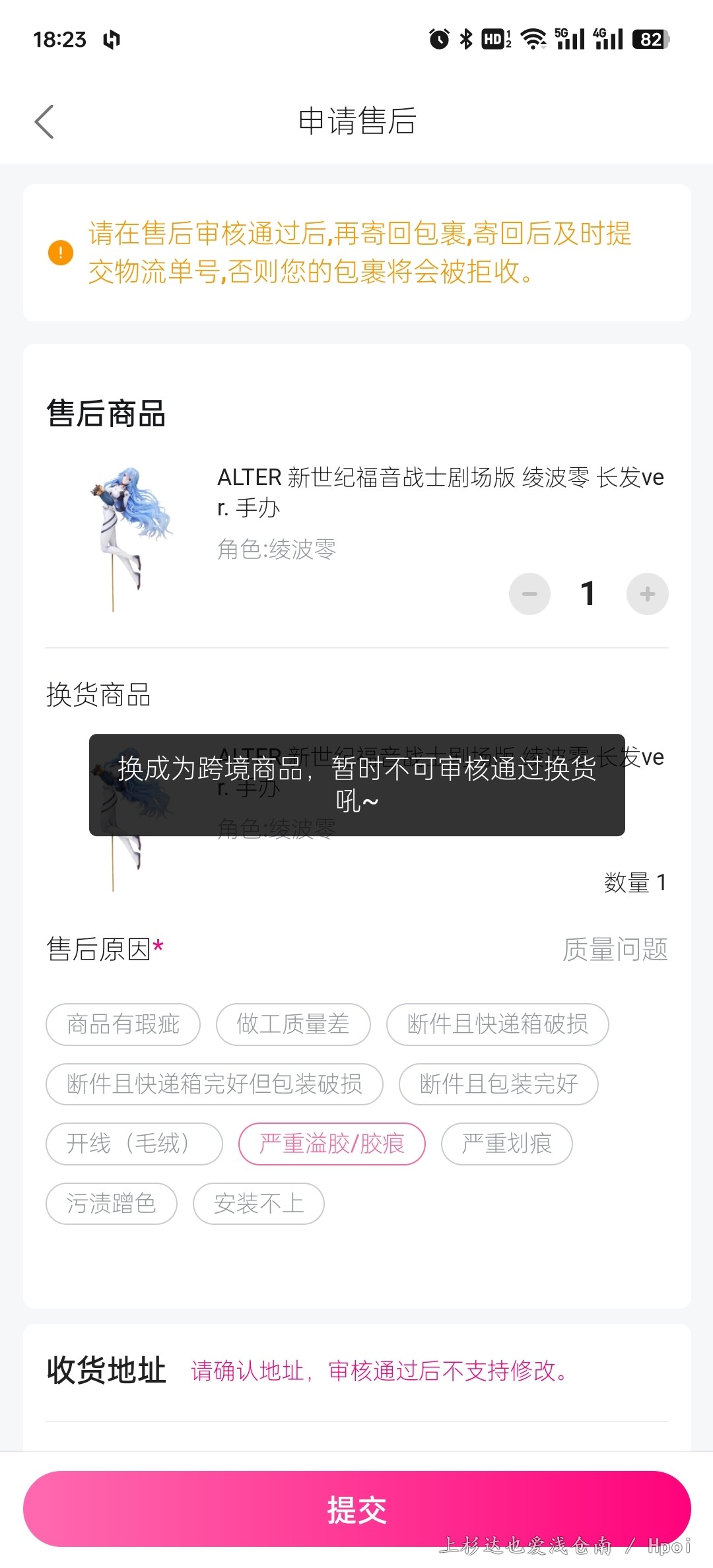Choose the 安装不上 reason chip
Screen dimensions: 713x1568
[x=259, y=1204]
